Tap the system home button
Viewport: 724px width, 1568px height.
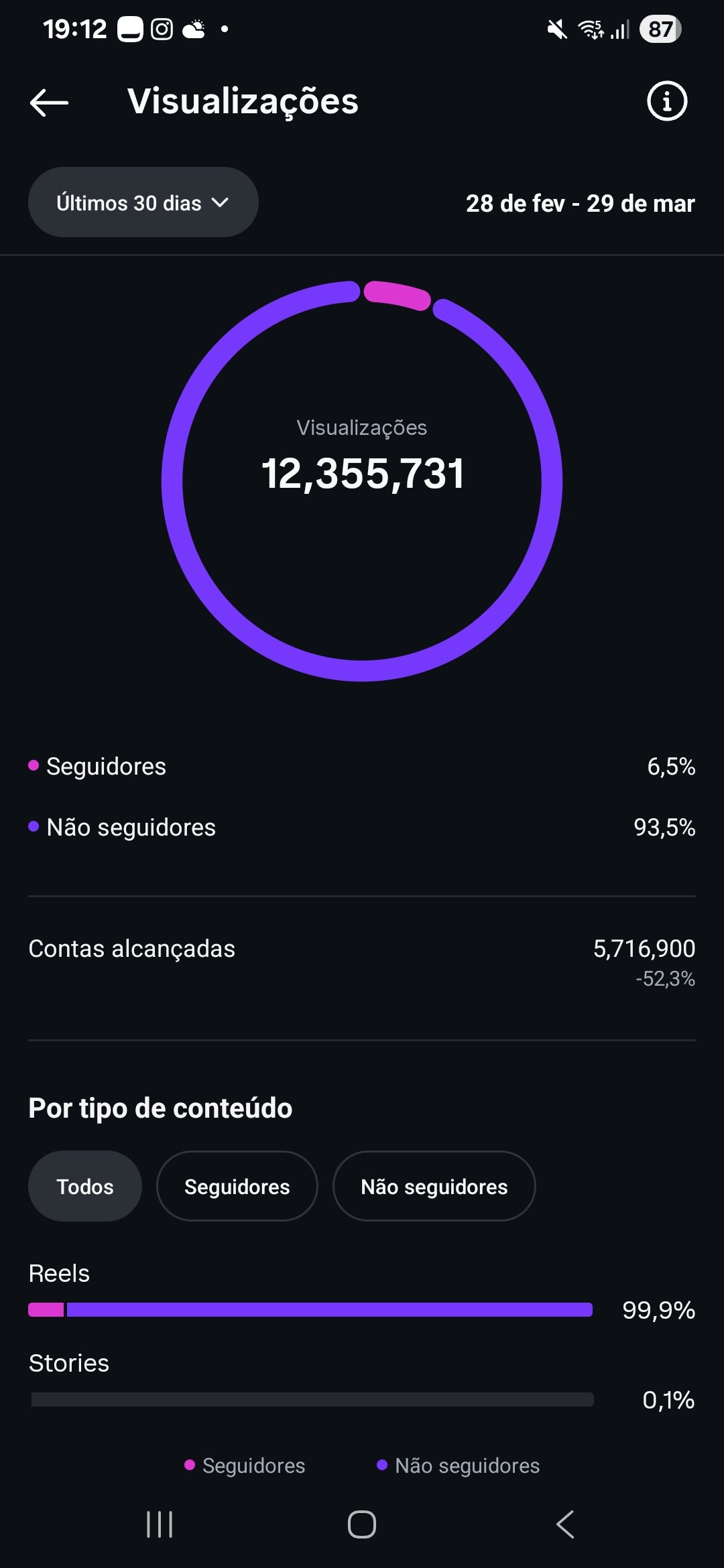pos(362,1524)
